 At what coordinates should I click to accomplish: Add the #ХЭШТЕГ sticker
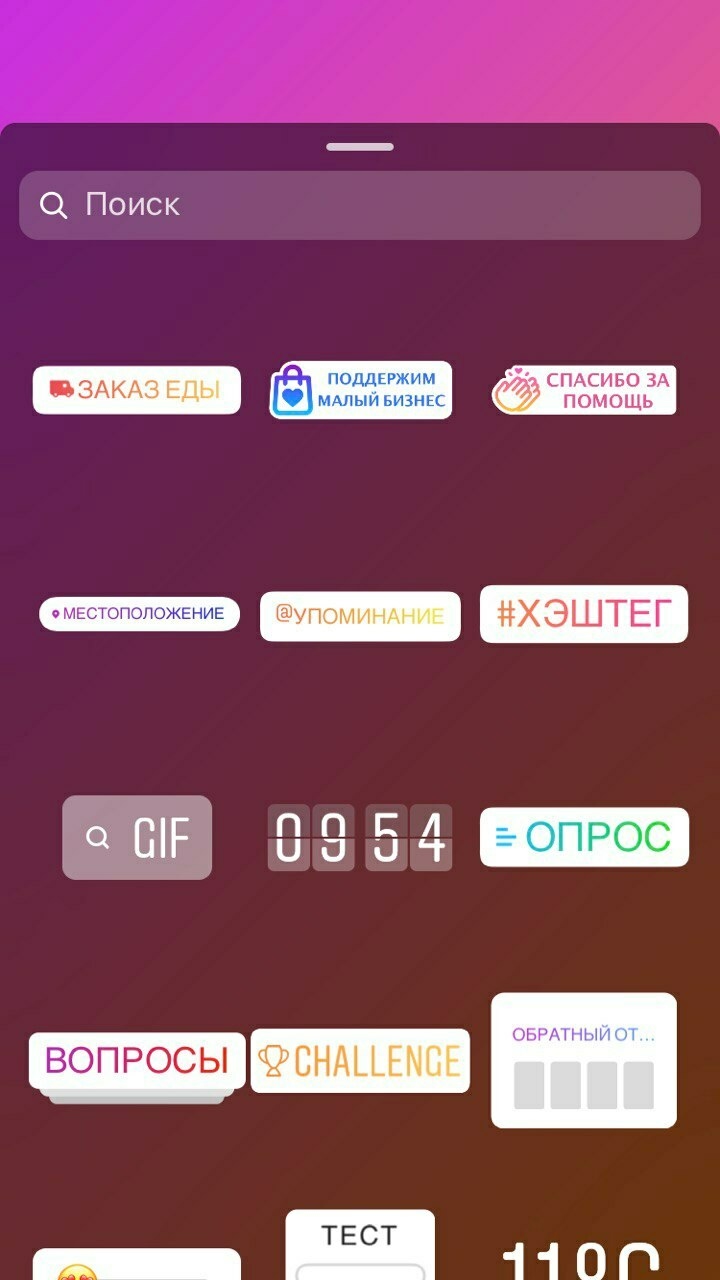coord(584,614)
